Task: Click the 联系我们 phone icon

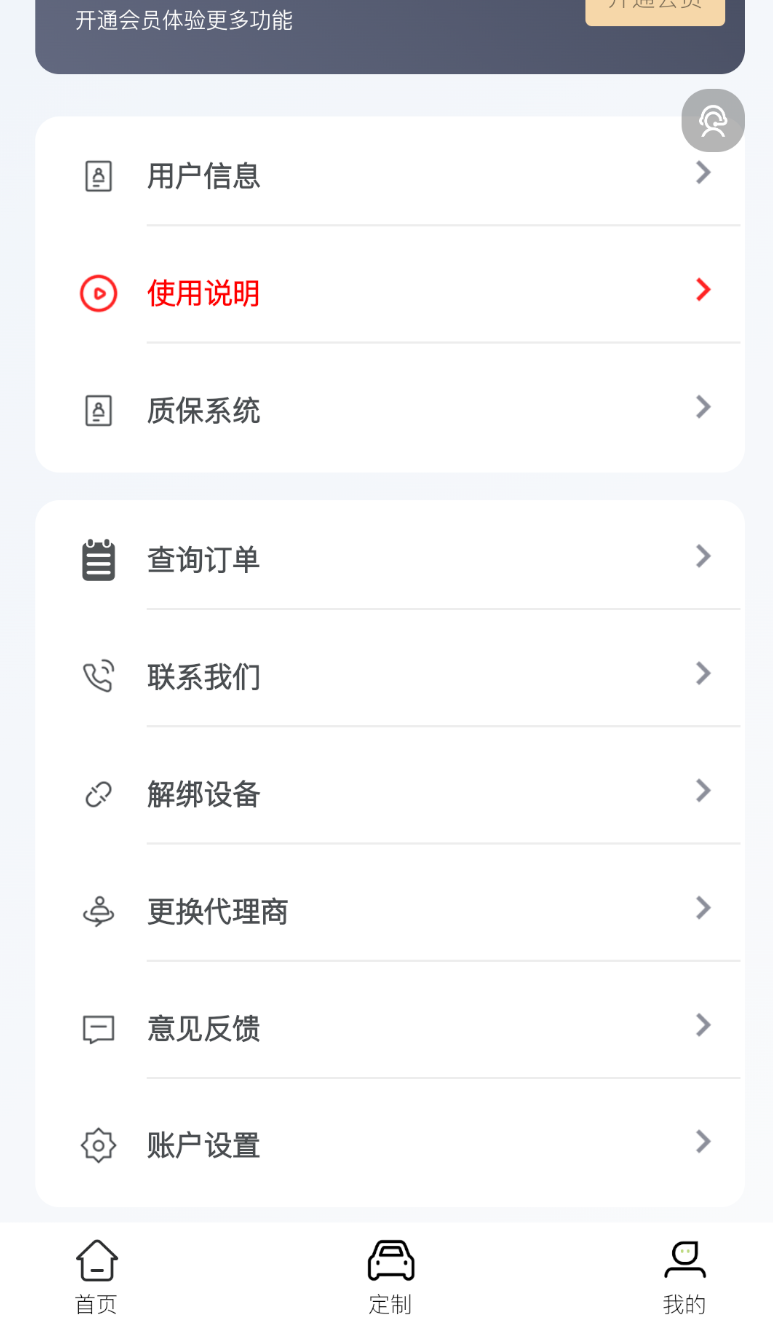Action: 97,676
